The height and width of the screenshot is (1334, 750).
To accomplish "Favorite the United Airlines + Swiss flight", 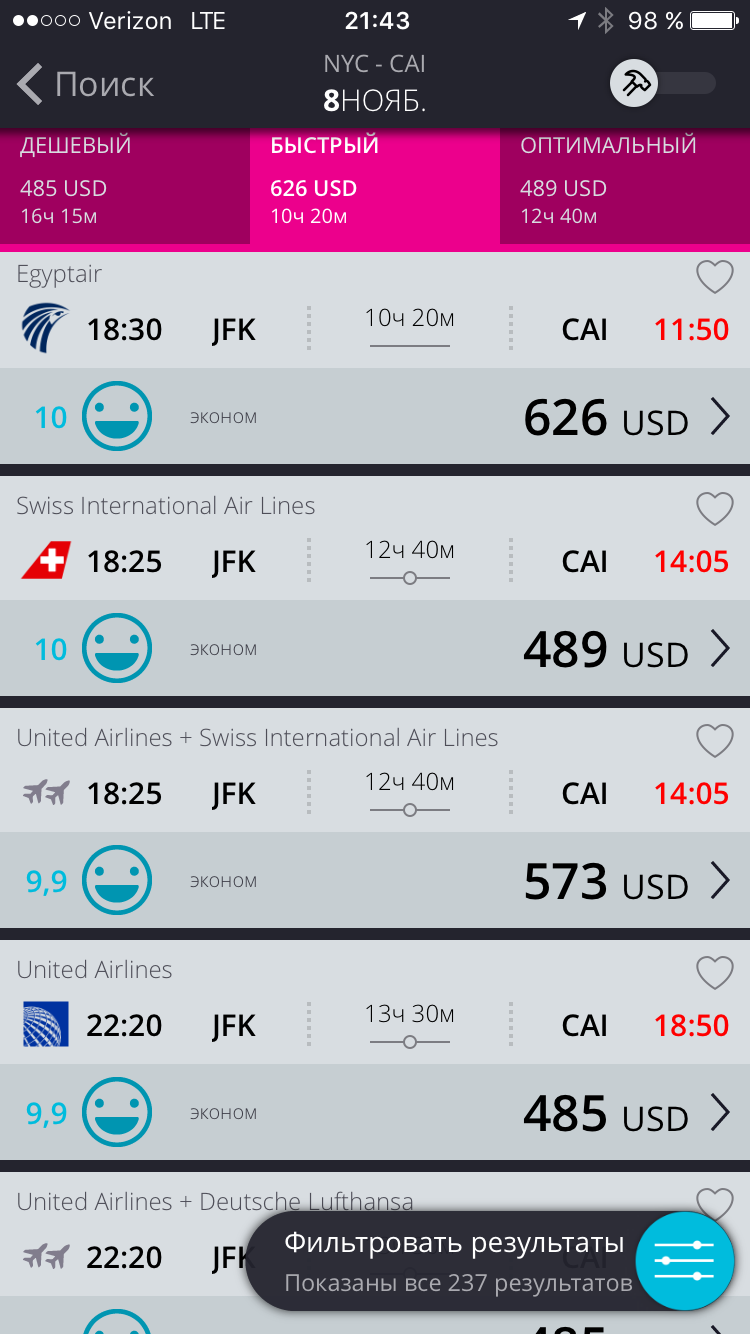I will click(x=714, y=740).
